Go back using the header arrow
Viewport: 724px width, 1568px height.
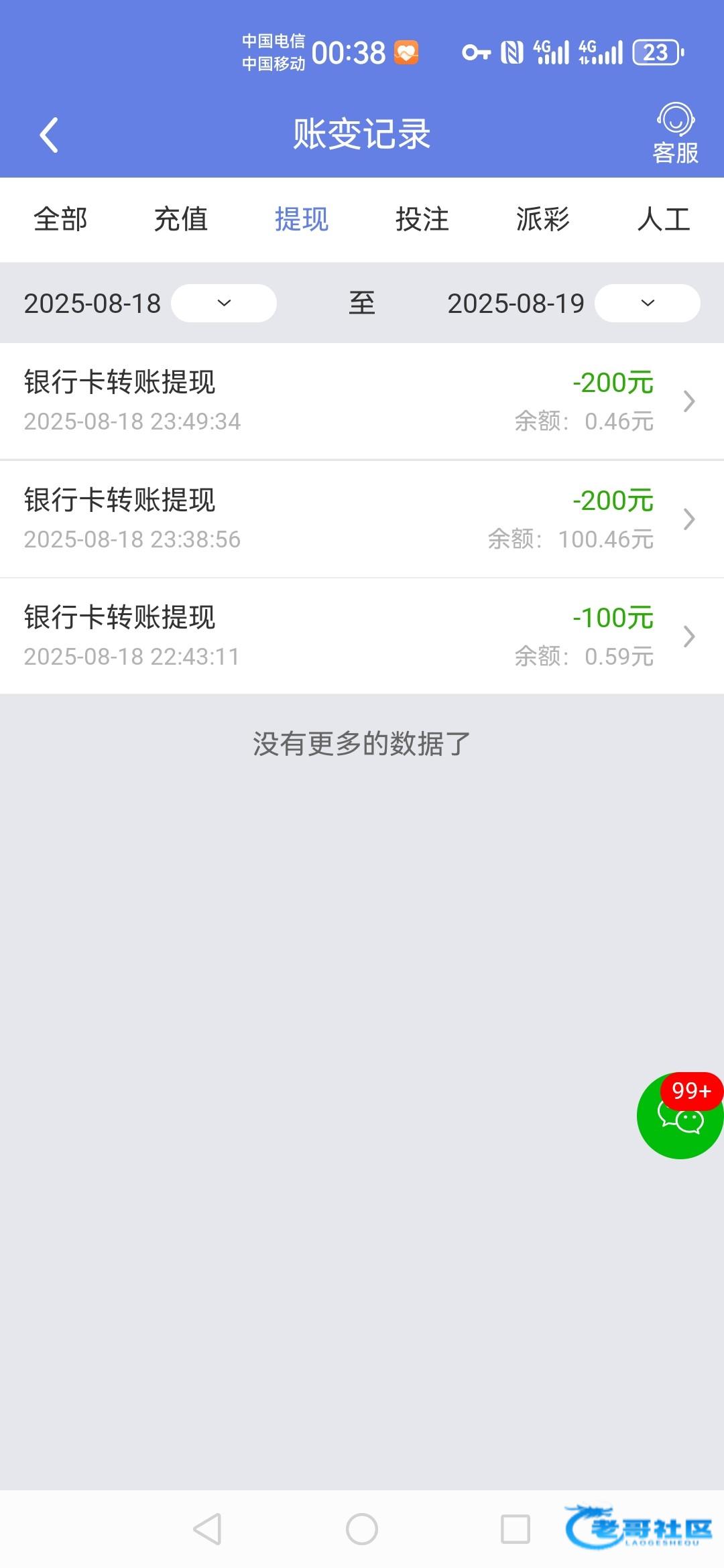(49, 135)
